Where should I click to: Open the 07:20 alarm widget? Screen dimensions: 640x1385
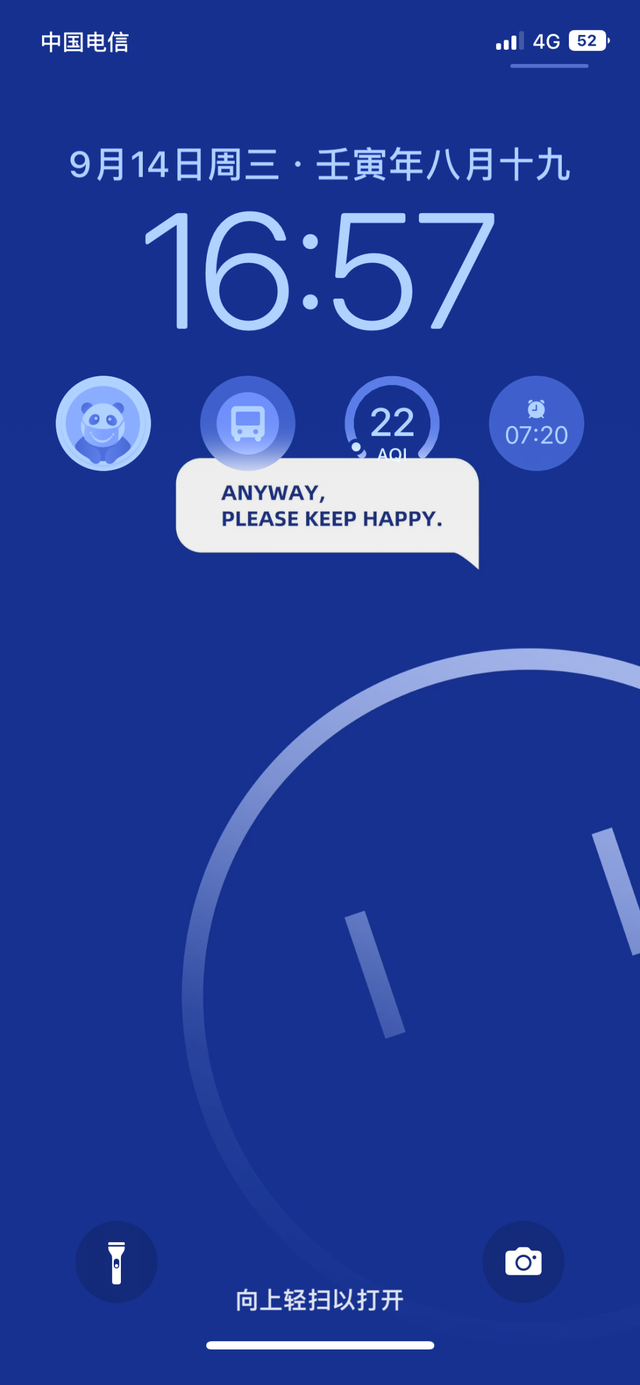click(536, 423)
